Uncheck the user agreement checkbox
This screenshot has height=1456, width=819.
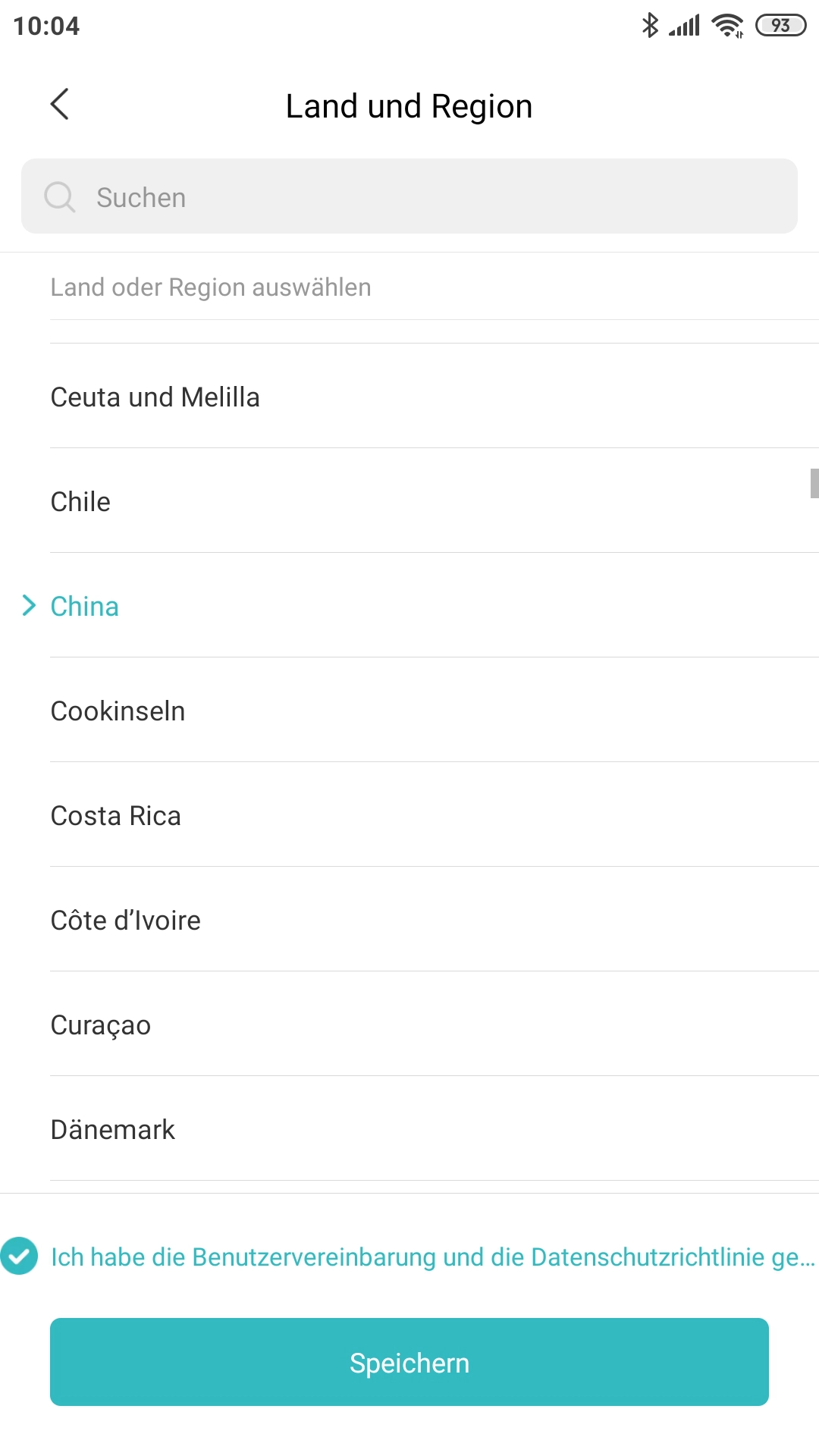(19, 1256)
